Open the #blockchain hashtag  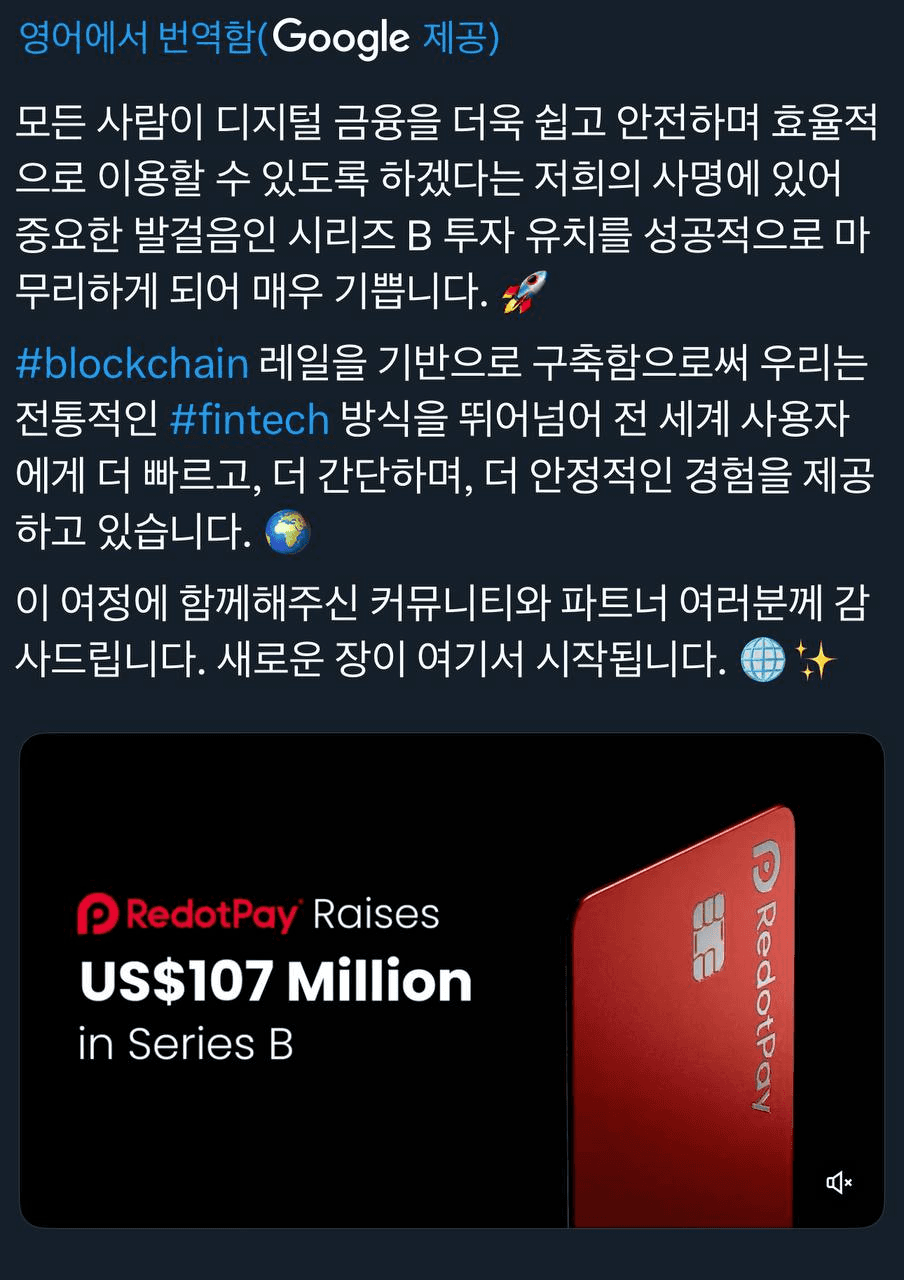[132, 364]
